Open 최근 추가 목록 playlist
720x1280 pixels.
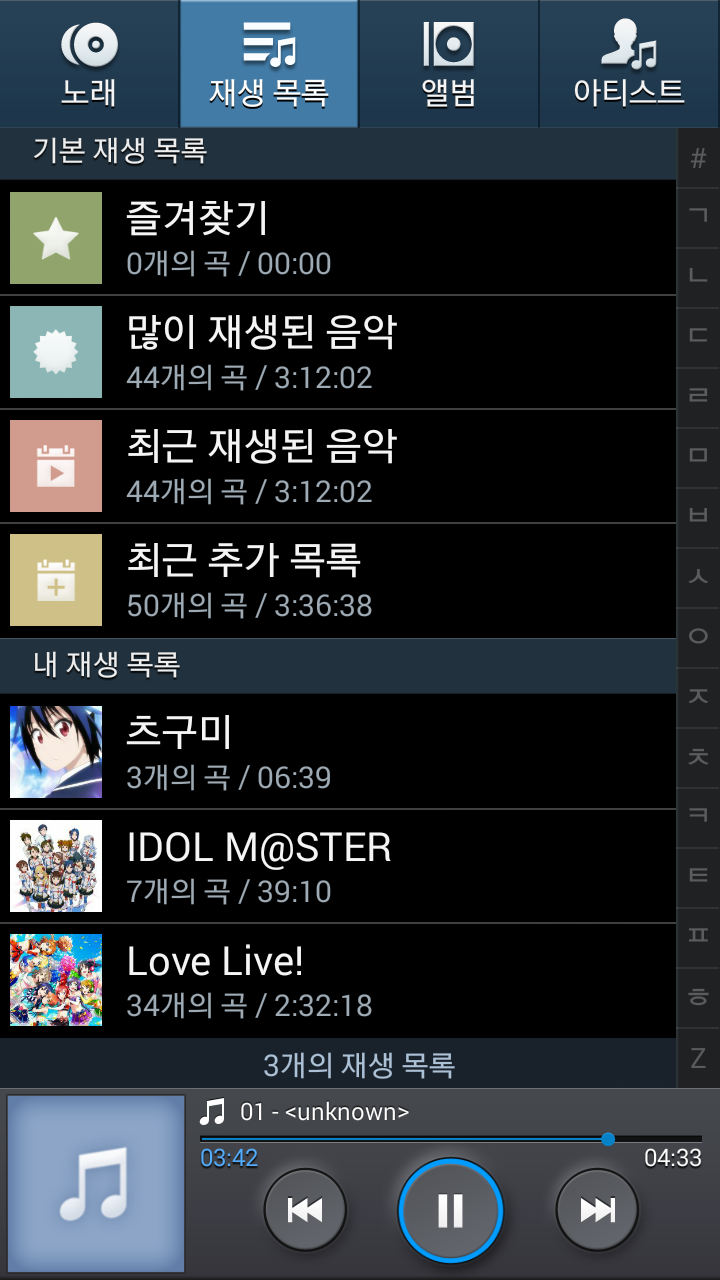(338, 580)
